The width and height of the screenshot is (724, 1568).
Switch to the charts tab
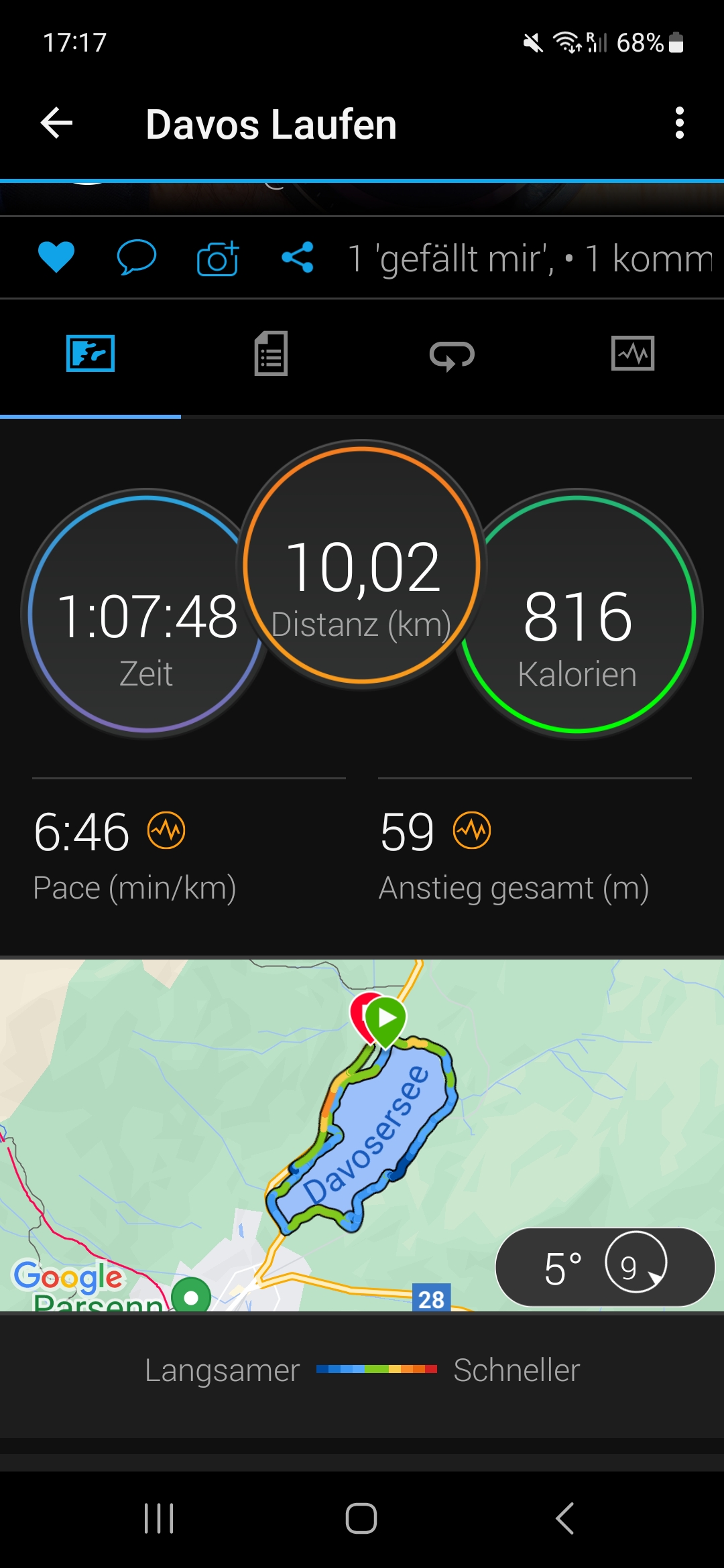(633, 354)
